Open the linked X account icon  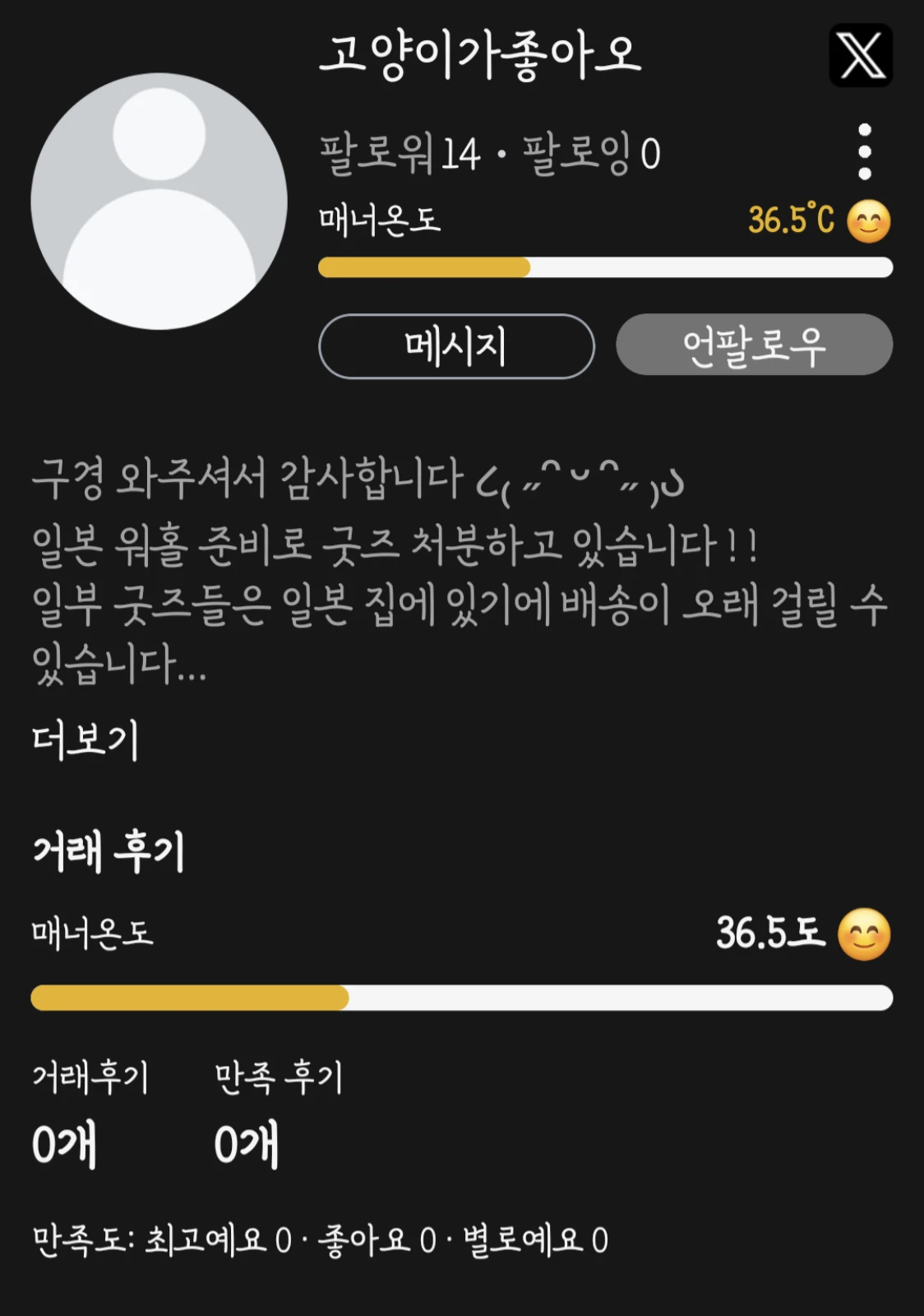click(861, 55)
